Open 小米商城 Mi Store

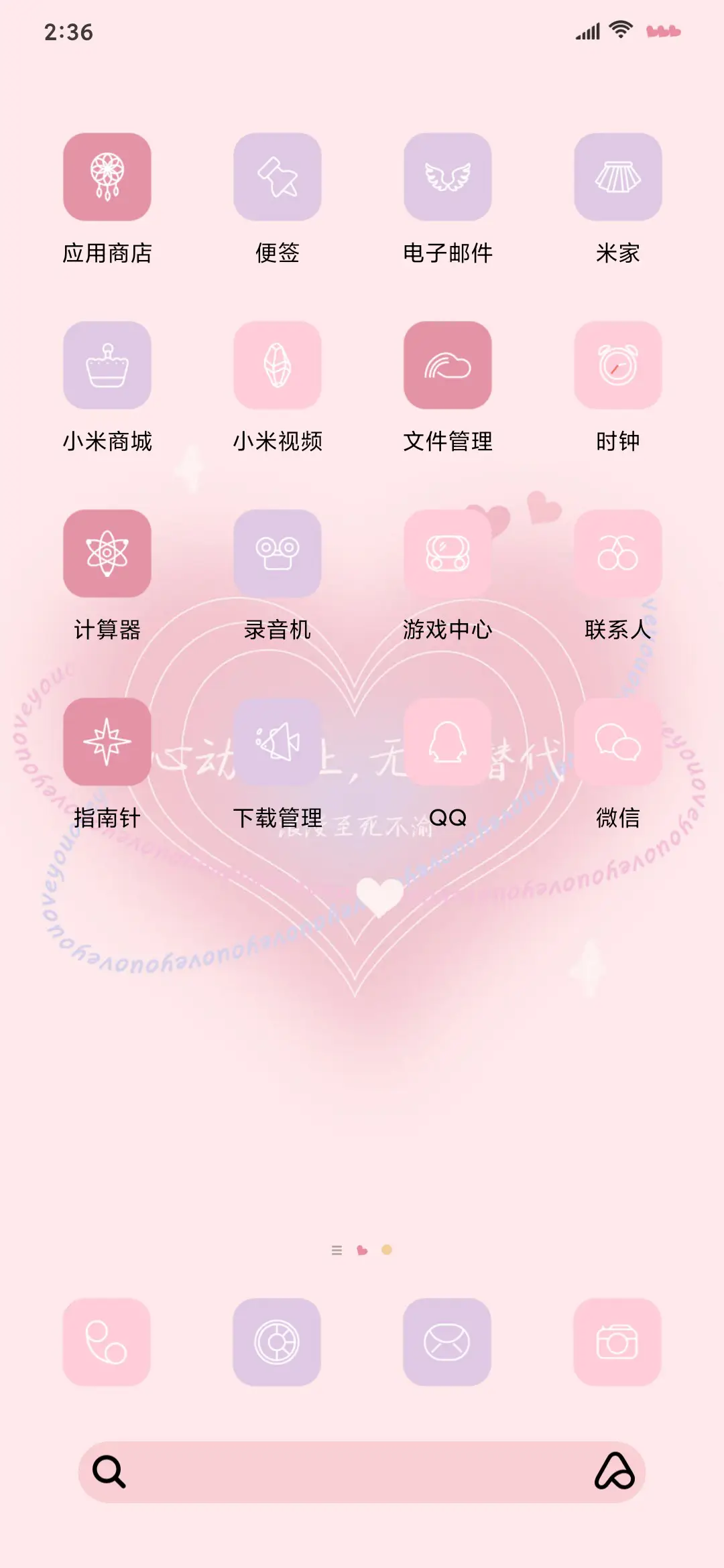[107, 365]
